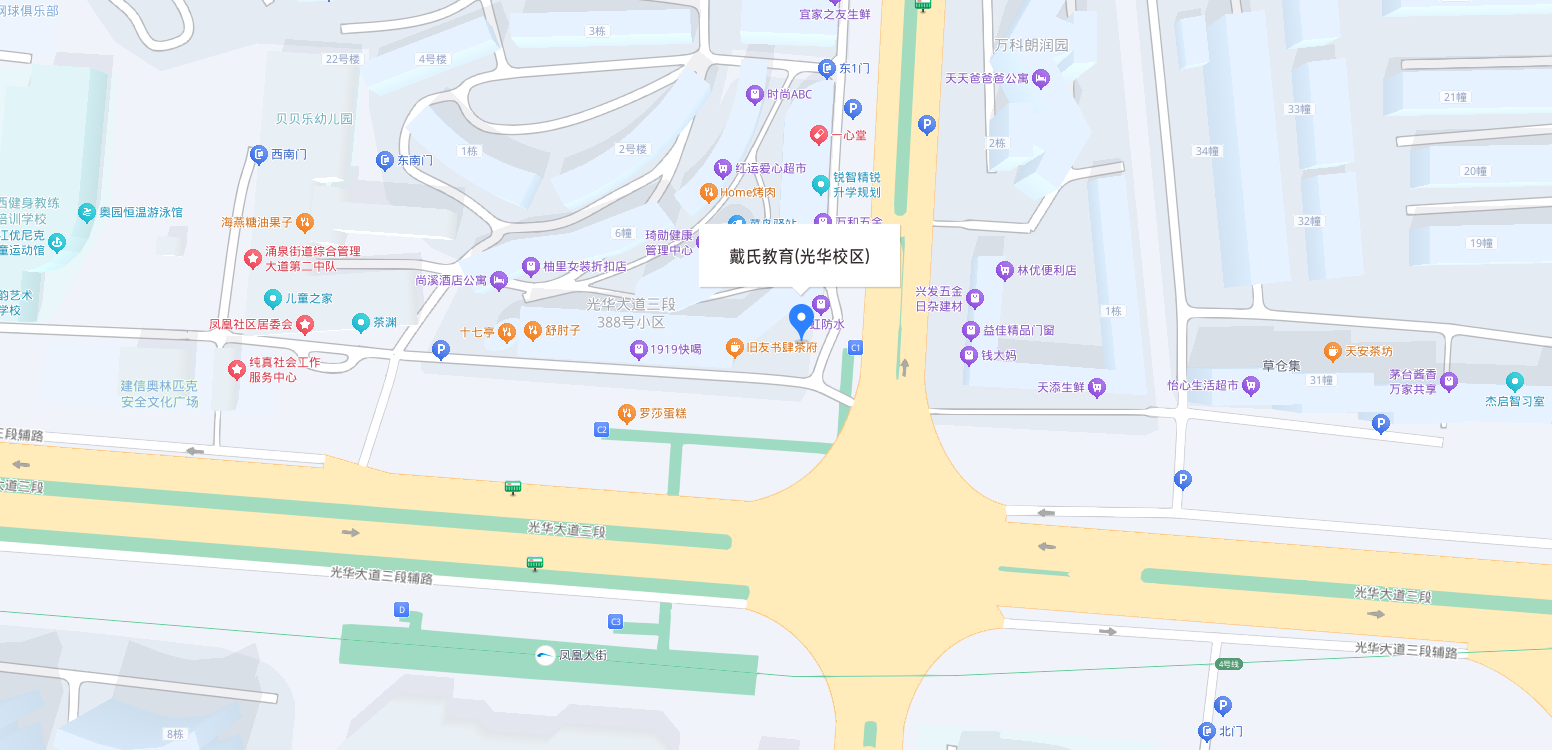Screen dimensions: 1552x750
Task: Open the 奥园恒温游泳馆 marker
Action: click(87, 212)
